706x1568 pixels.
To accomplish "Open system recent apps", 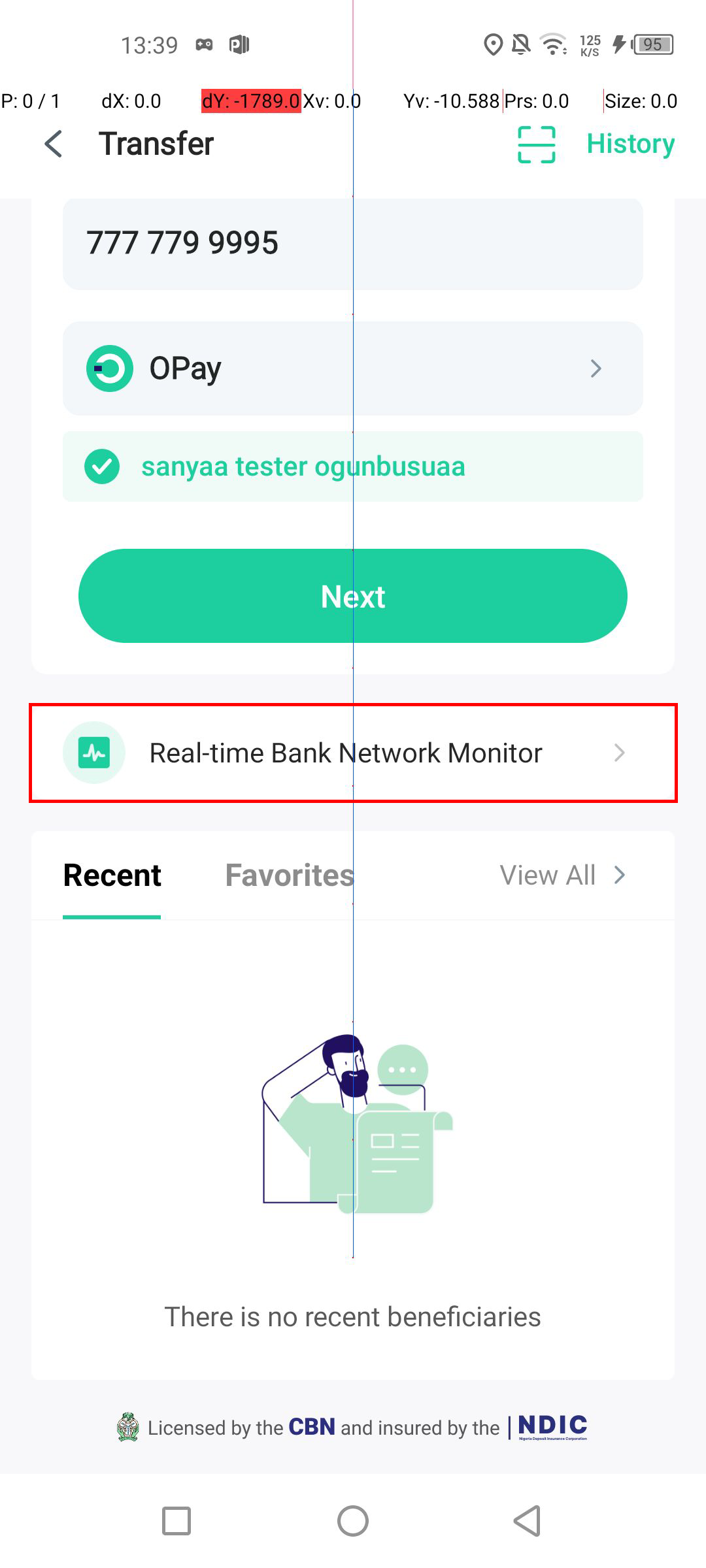I will [x=176, y=1521].
